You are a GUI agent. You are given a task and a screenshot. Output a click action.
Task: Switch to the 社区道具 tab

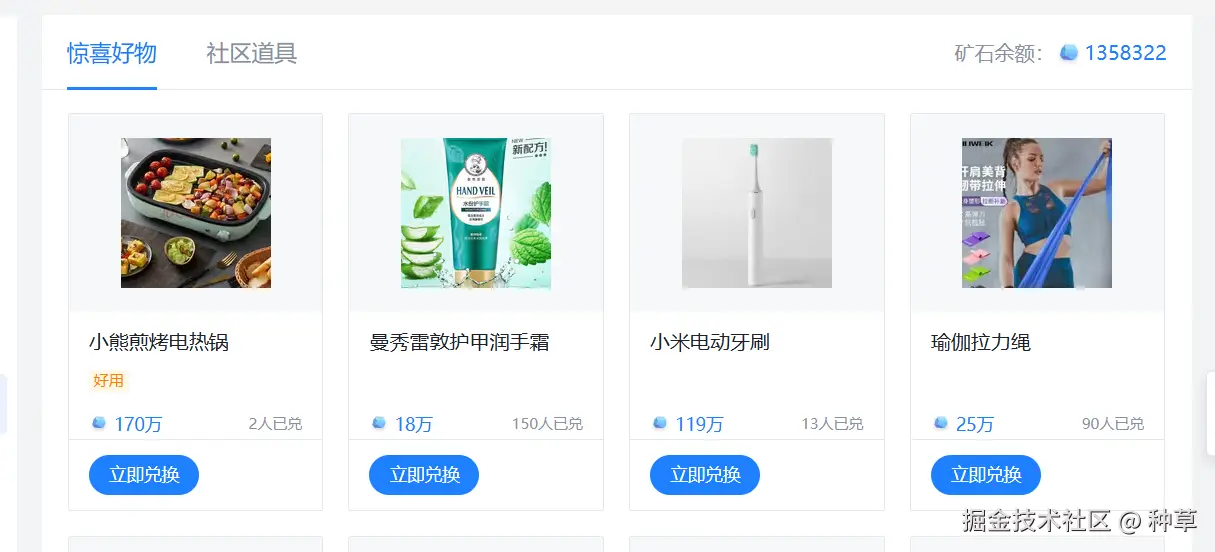pos(251,53)
